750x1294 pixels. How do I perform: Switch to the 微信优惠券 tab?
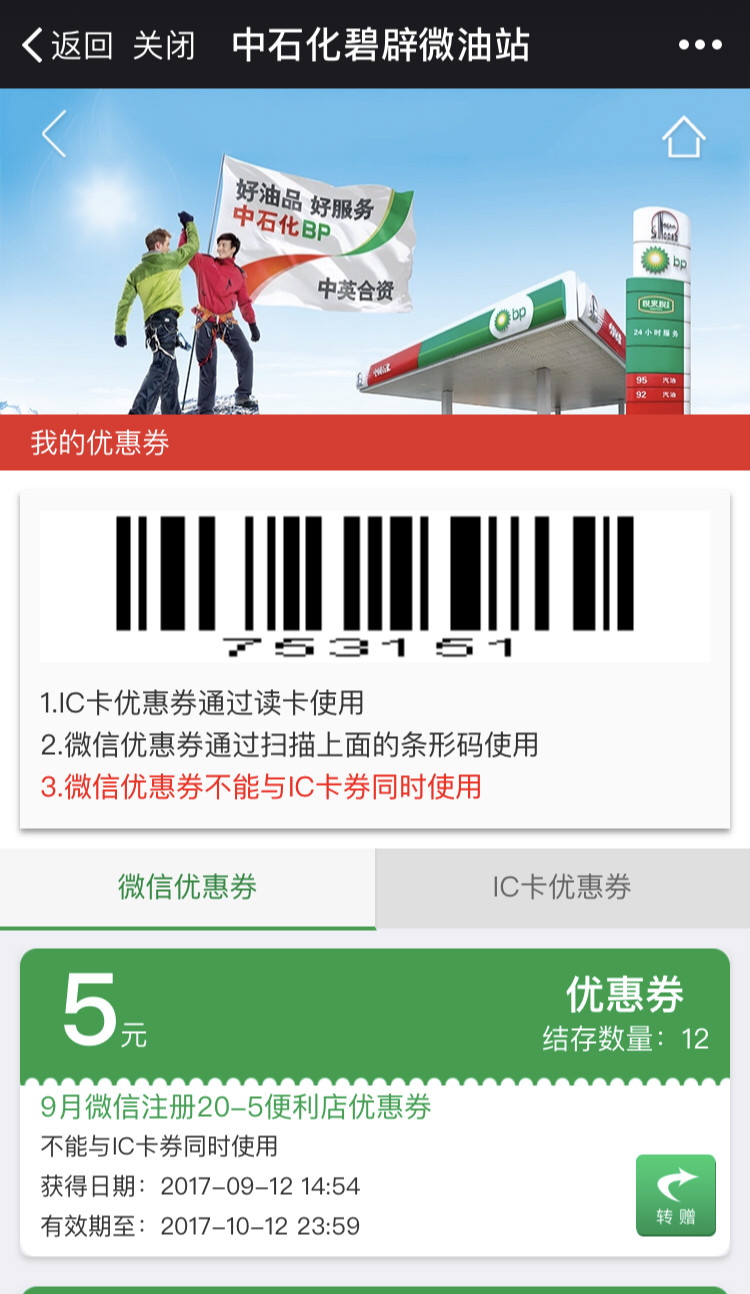tap(187, 887)
